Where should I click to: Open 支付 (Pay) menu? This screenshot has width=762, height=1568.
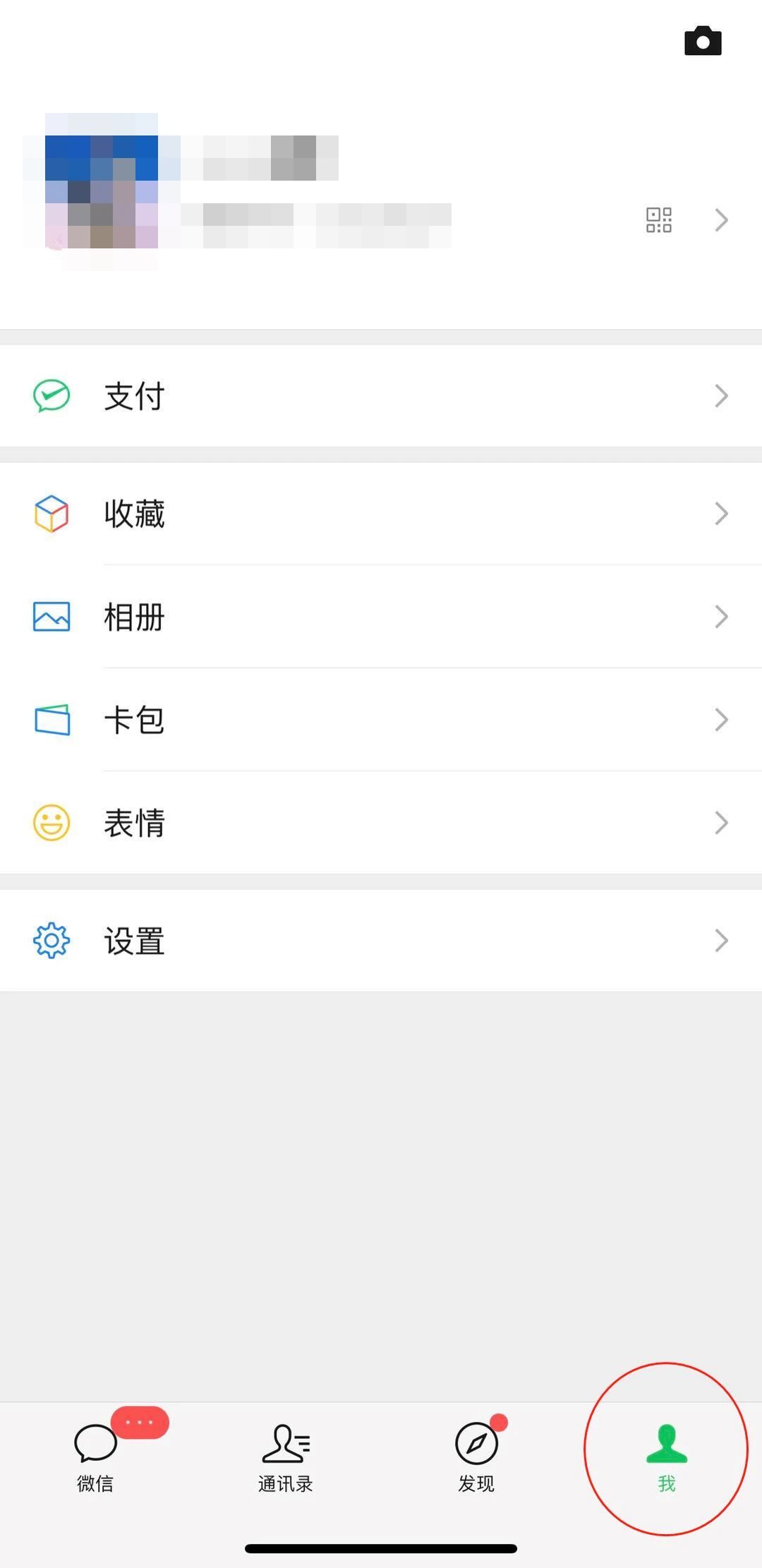(381, 396)
